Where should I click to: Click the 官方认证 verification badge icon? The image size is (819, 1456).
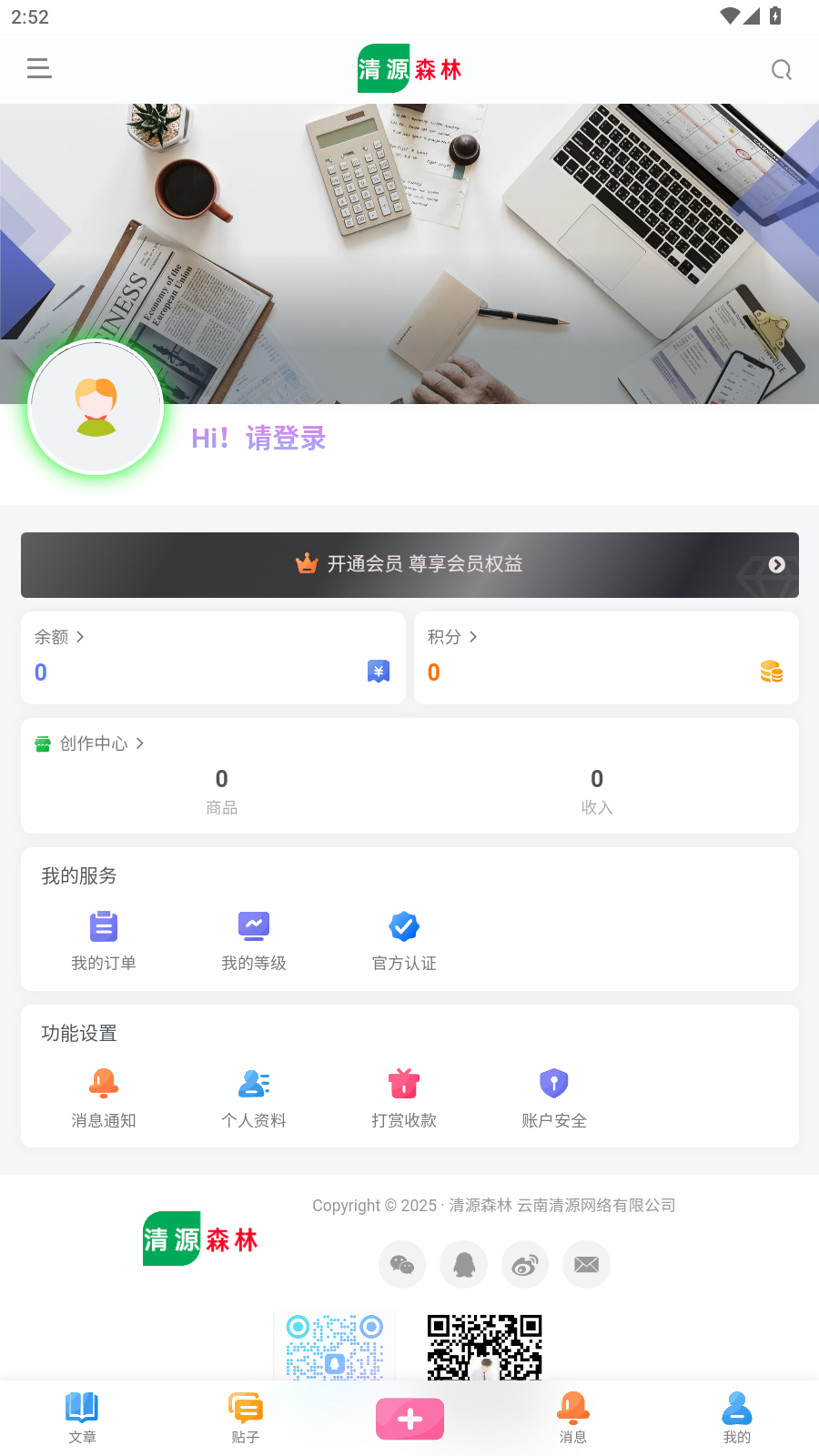(x=403, y=926)
